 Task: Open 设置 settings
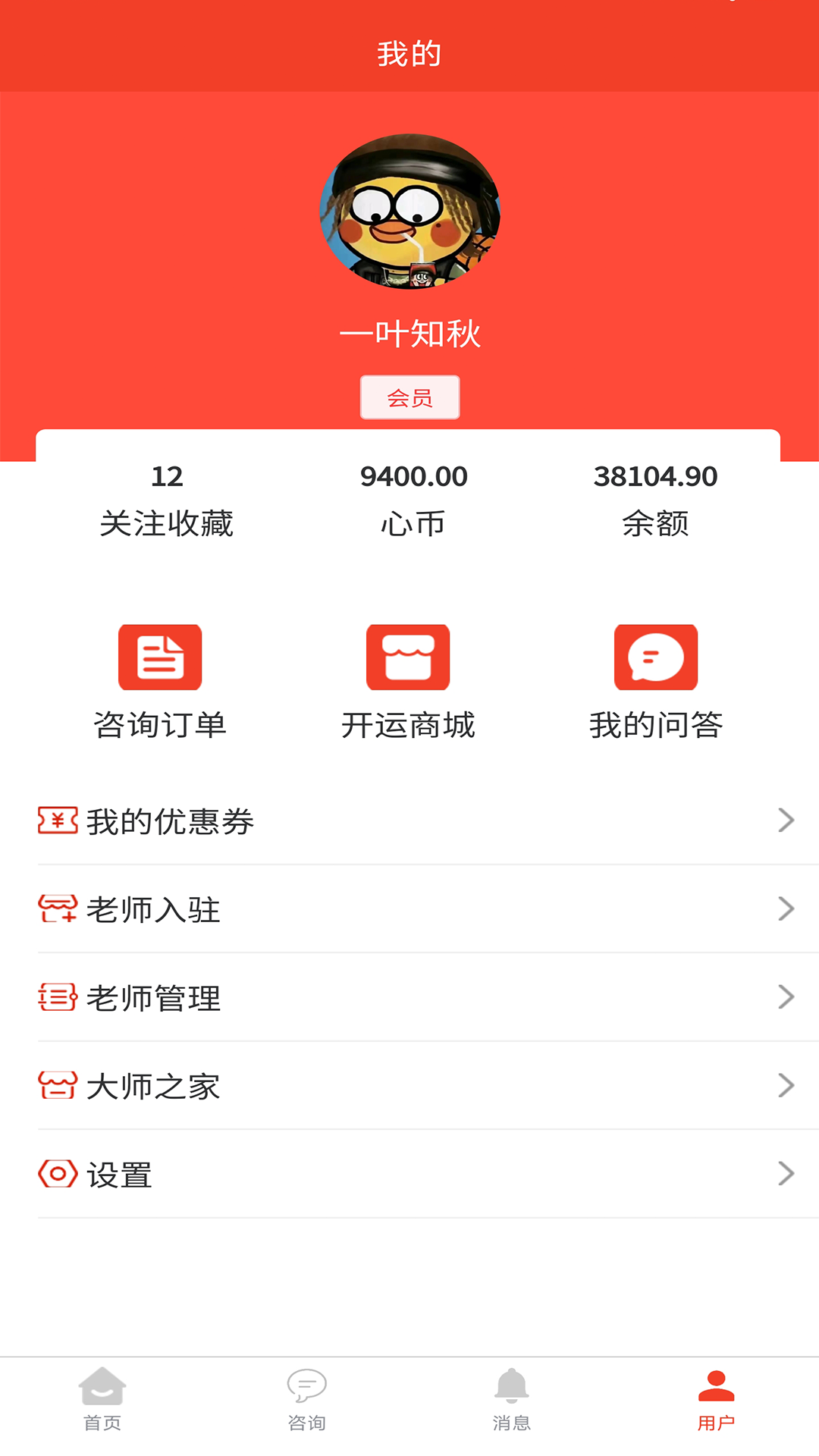tap(409, 1174)
